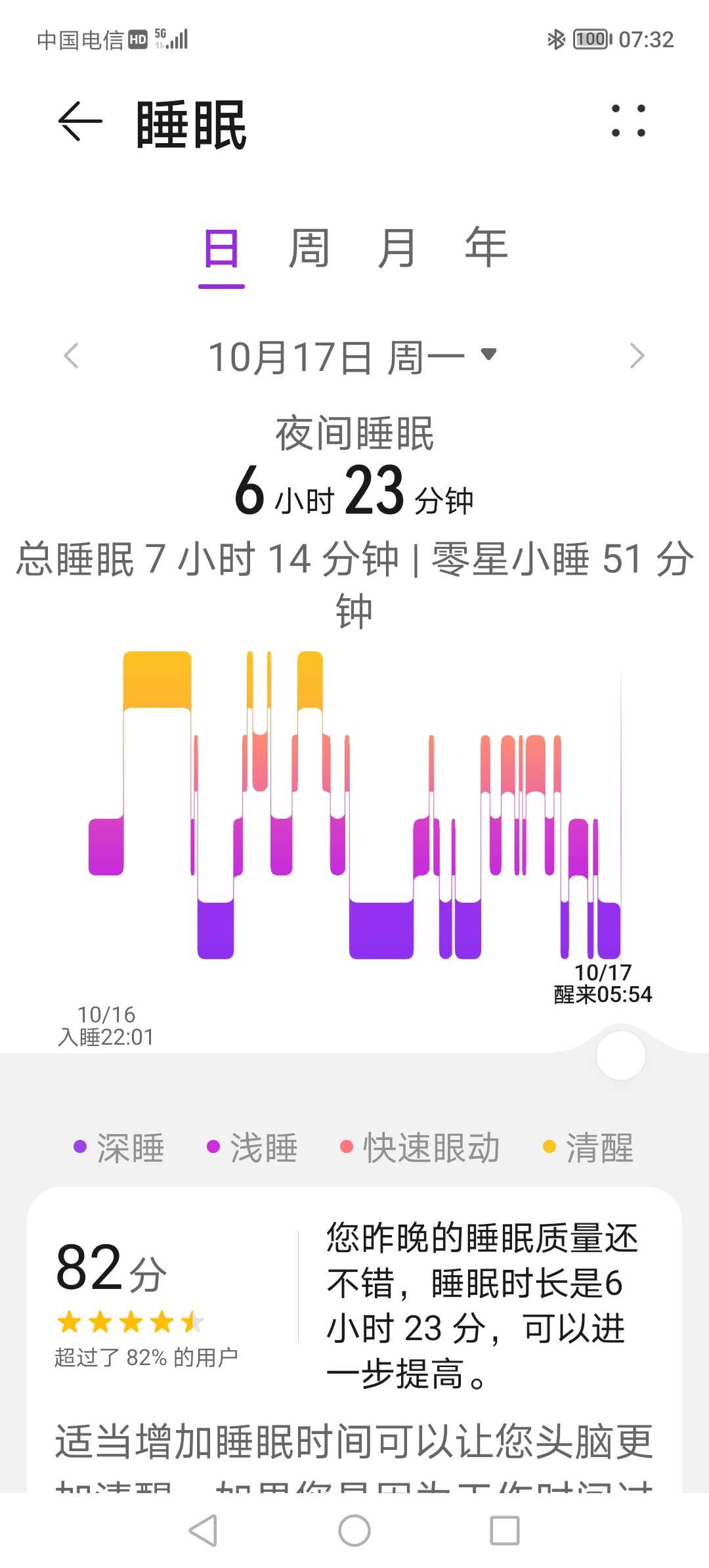The height and width of the screenshot is (1568, 709).
Task: Switch to the 月 view
Action: 397,249
